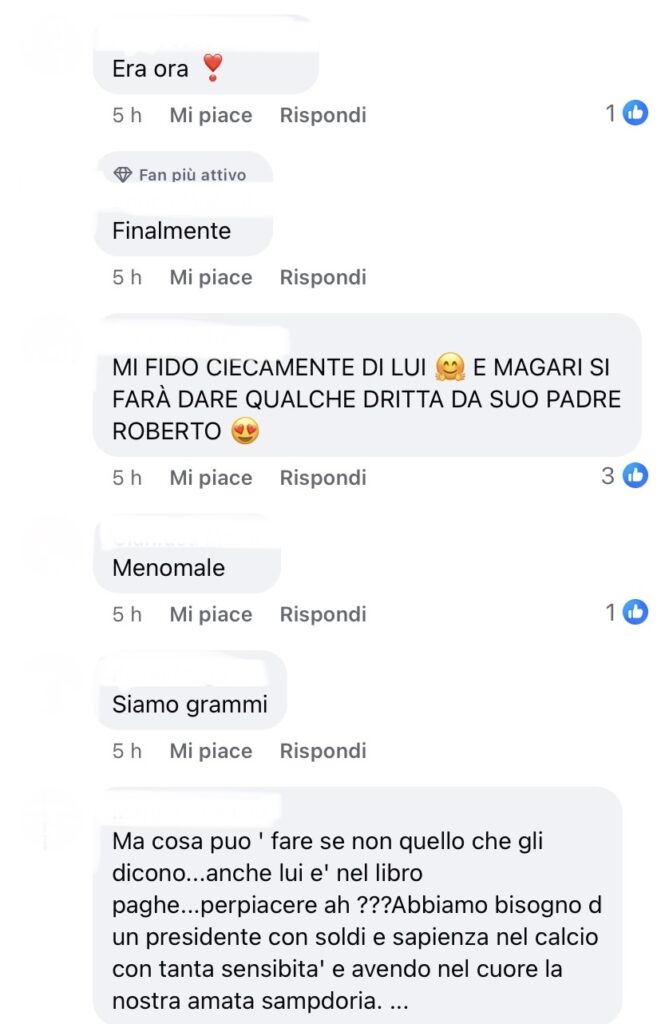Reply to the 'Menomale' comment
Viewport: 661px width, 1024px height.
(323, 614)
